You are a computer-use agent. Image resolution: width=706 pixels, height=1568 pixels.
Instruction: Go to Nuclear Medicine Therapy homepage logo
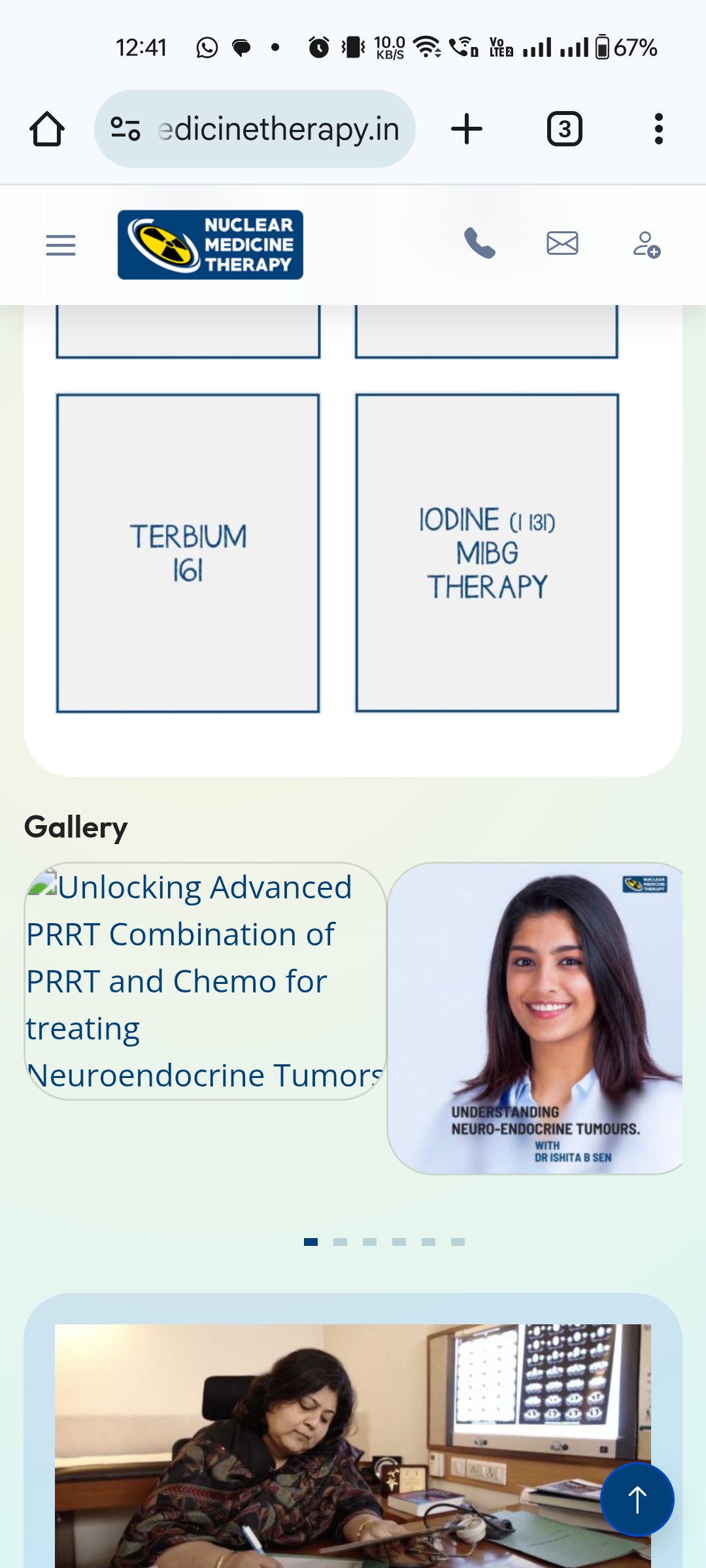(x=210, y=245)
